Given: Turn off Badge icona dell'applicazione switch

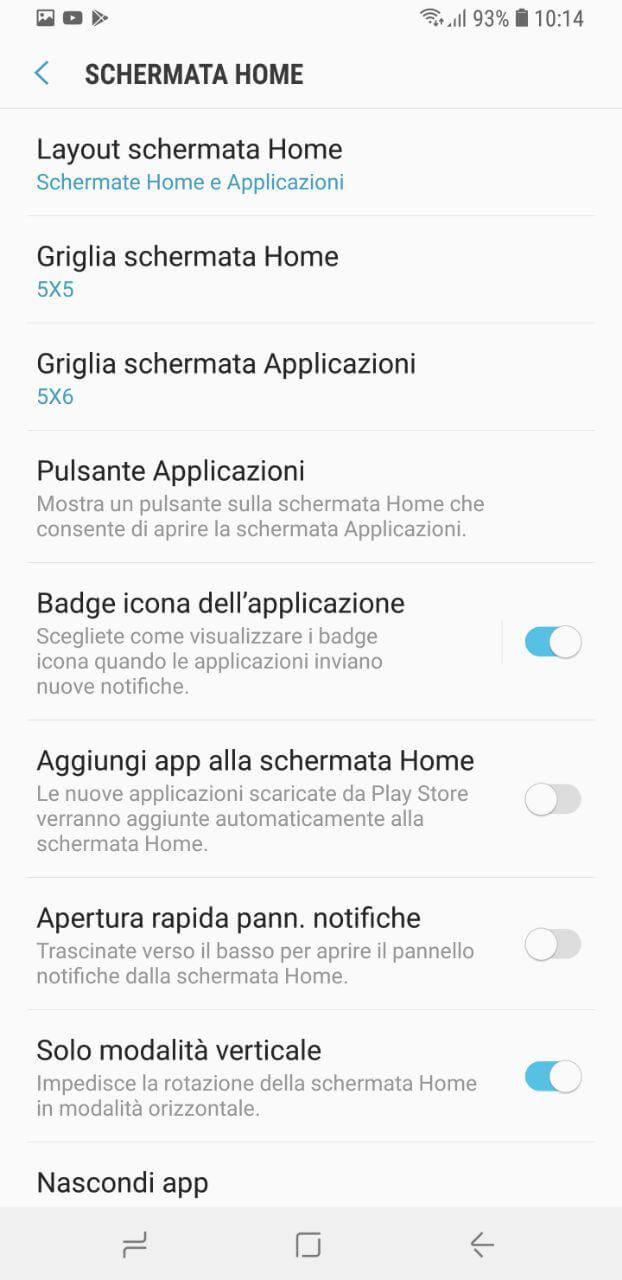Looking at the screenshot, I should (x=553, y=642).
